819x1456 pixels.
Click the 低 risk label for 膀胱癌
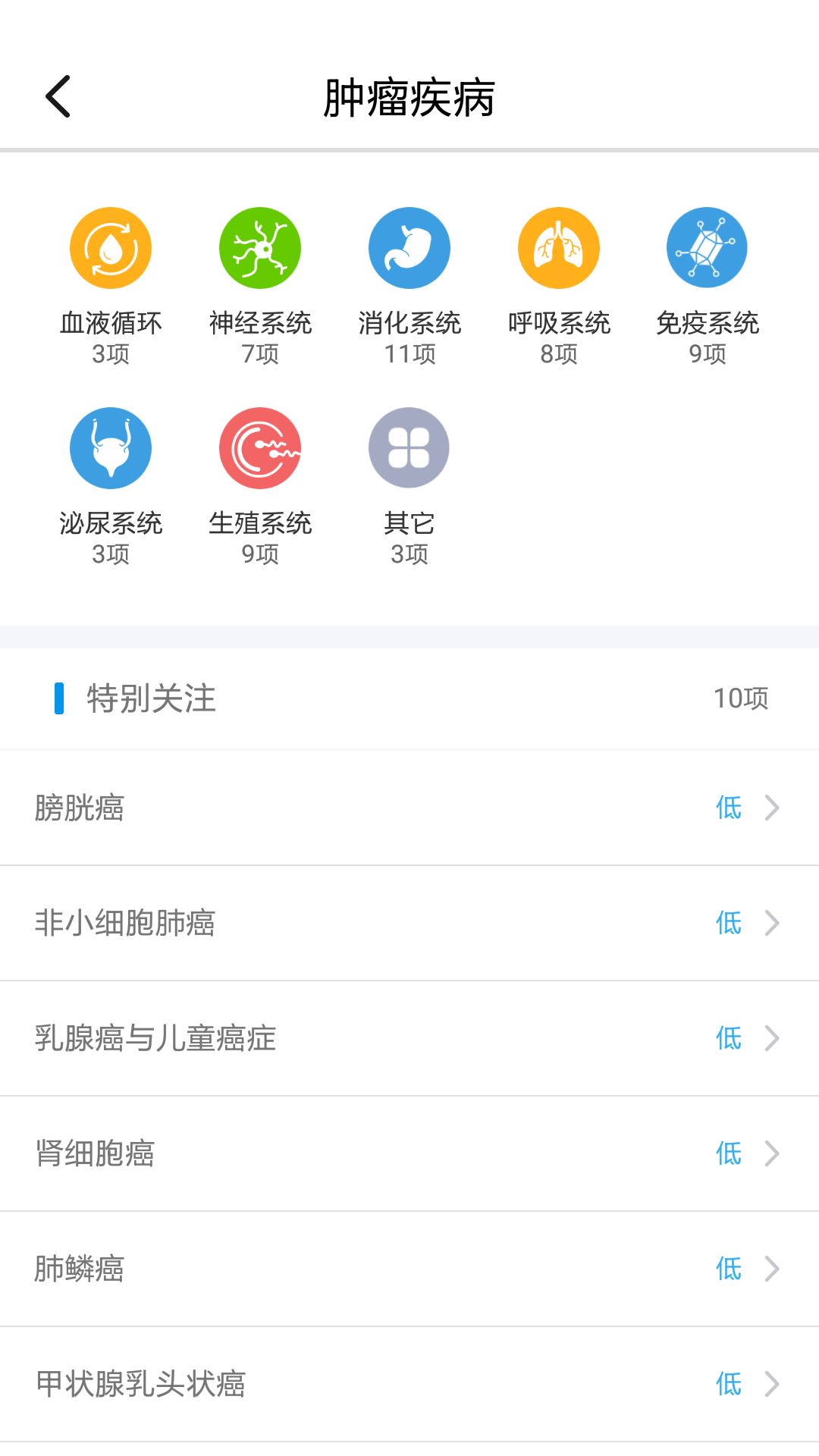(726, 808)
